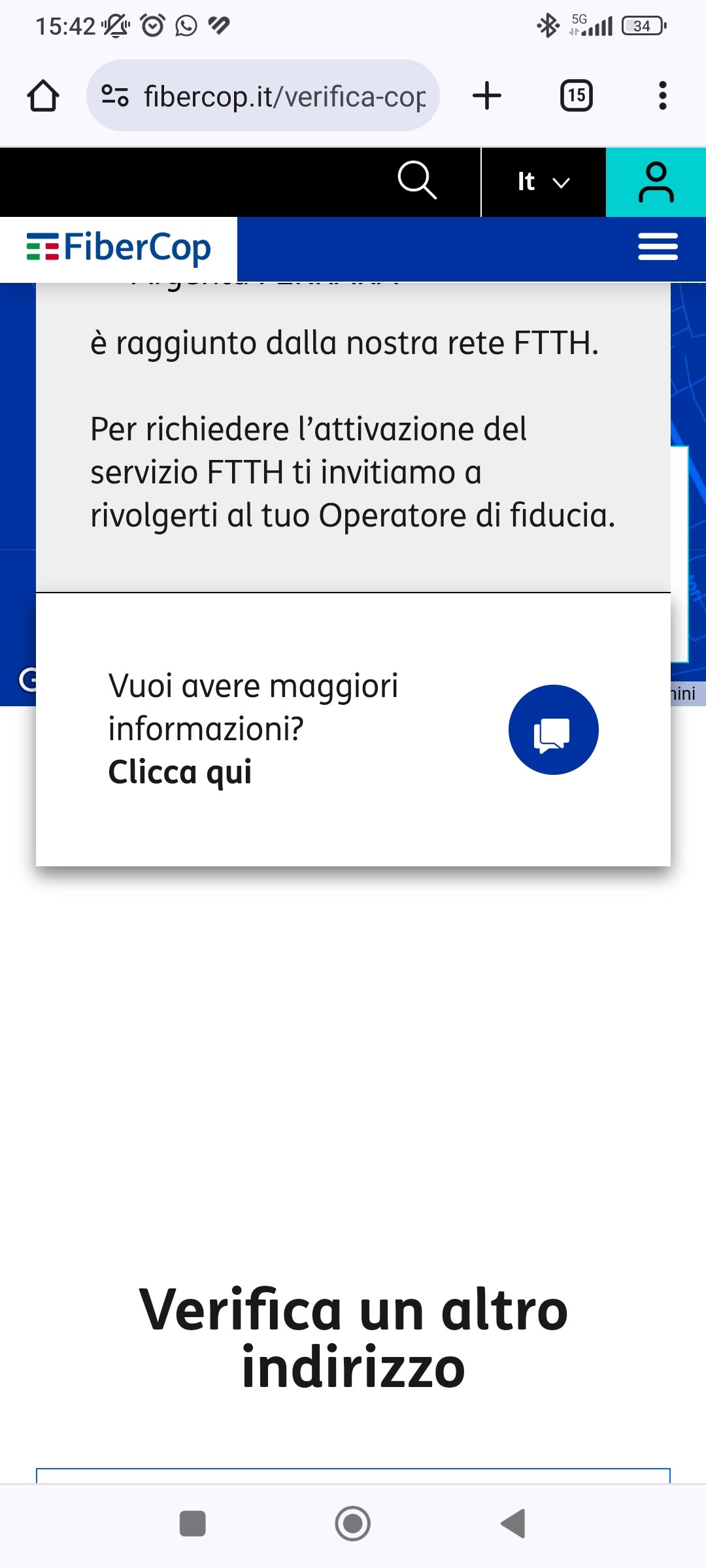Open the hamburger navigation menu

658,247
